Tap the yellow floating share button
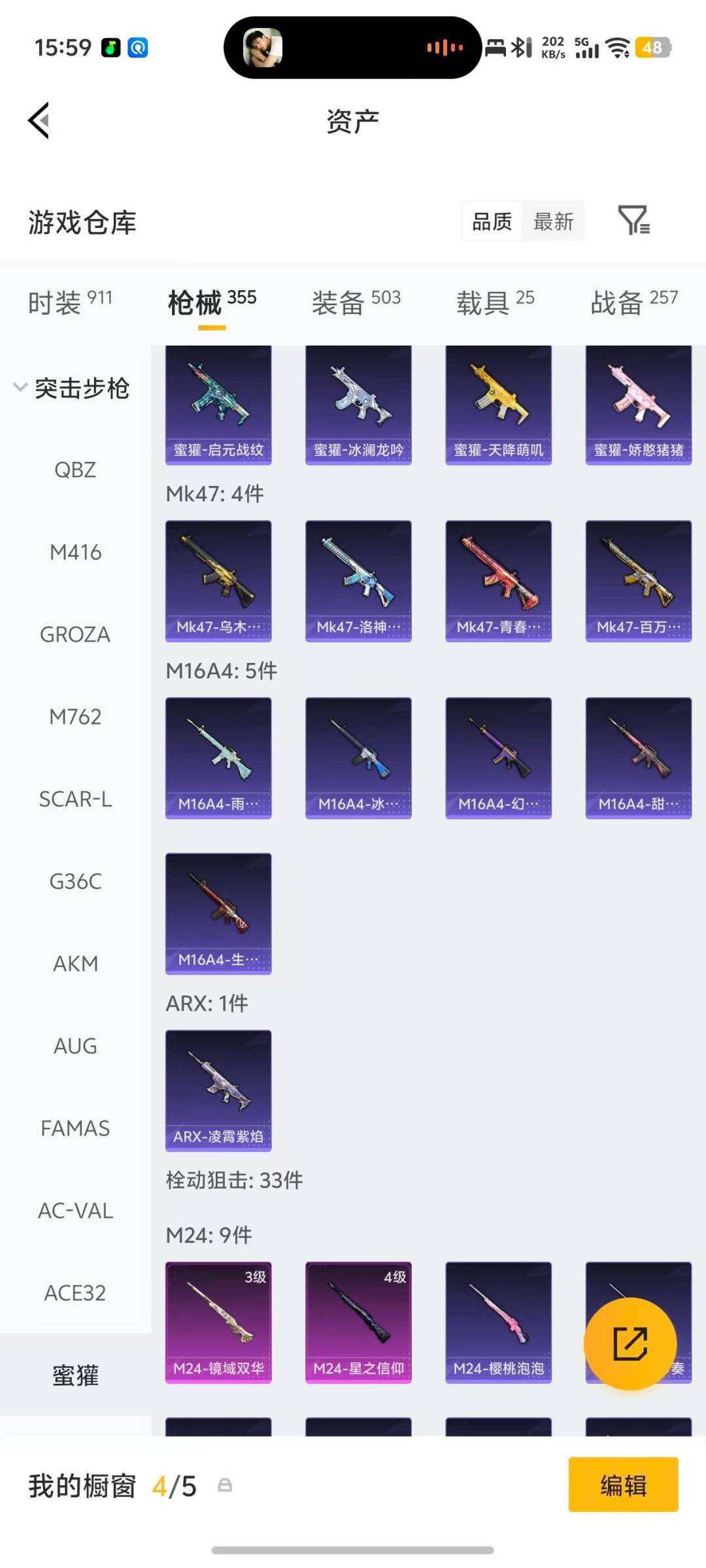 click(x=630, y=1343)
